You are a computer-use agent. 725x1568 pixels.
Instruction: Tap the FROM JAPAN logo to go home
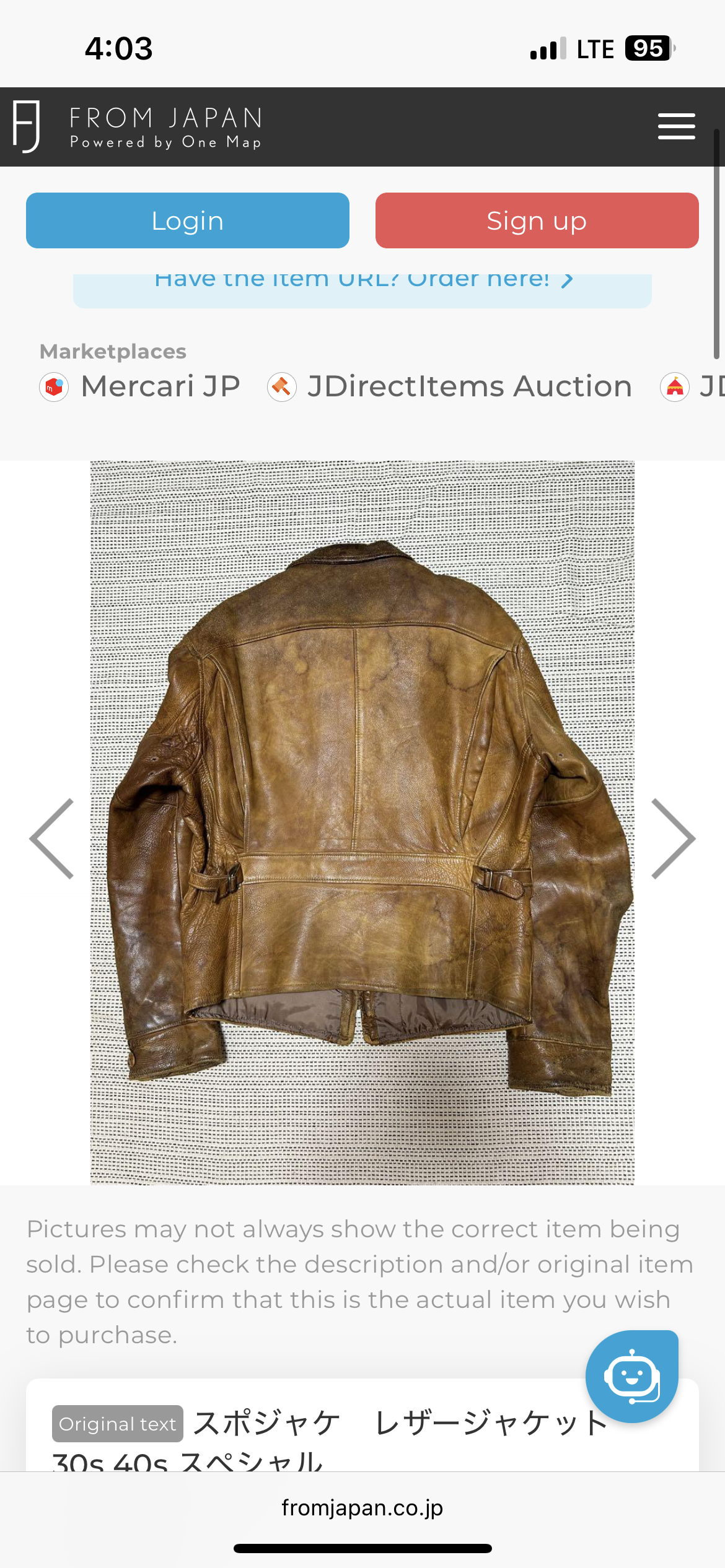coord(138,127)
